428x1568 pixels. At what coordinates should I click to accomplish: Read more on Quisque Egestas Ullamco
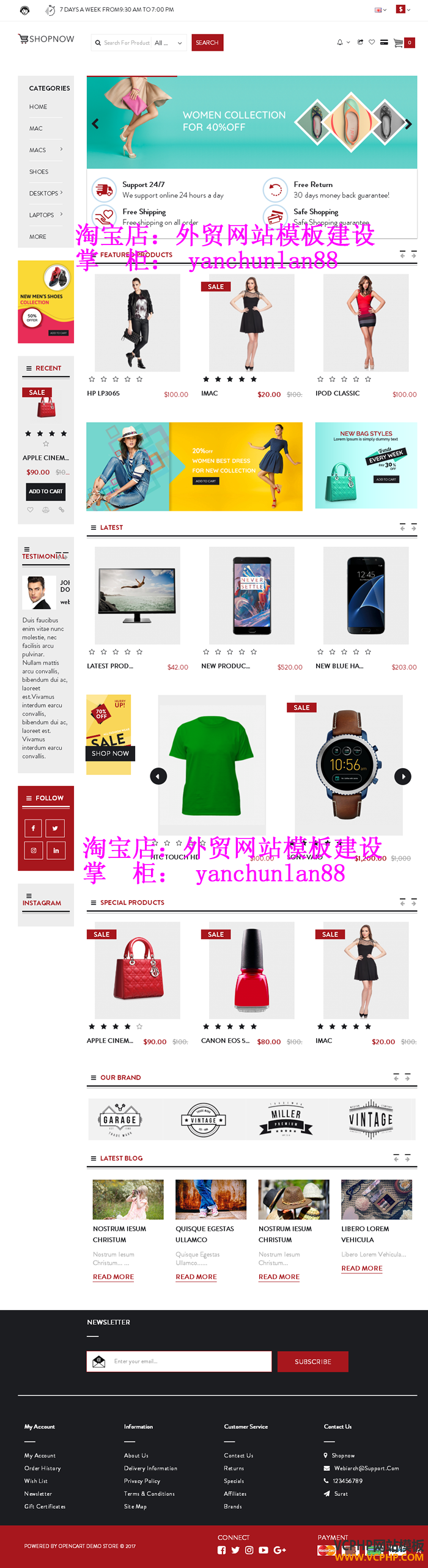[x=196, y=1277]
